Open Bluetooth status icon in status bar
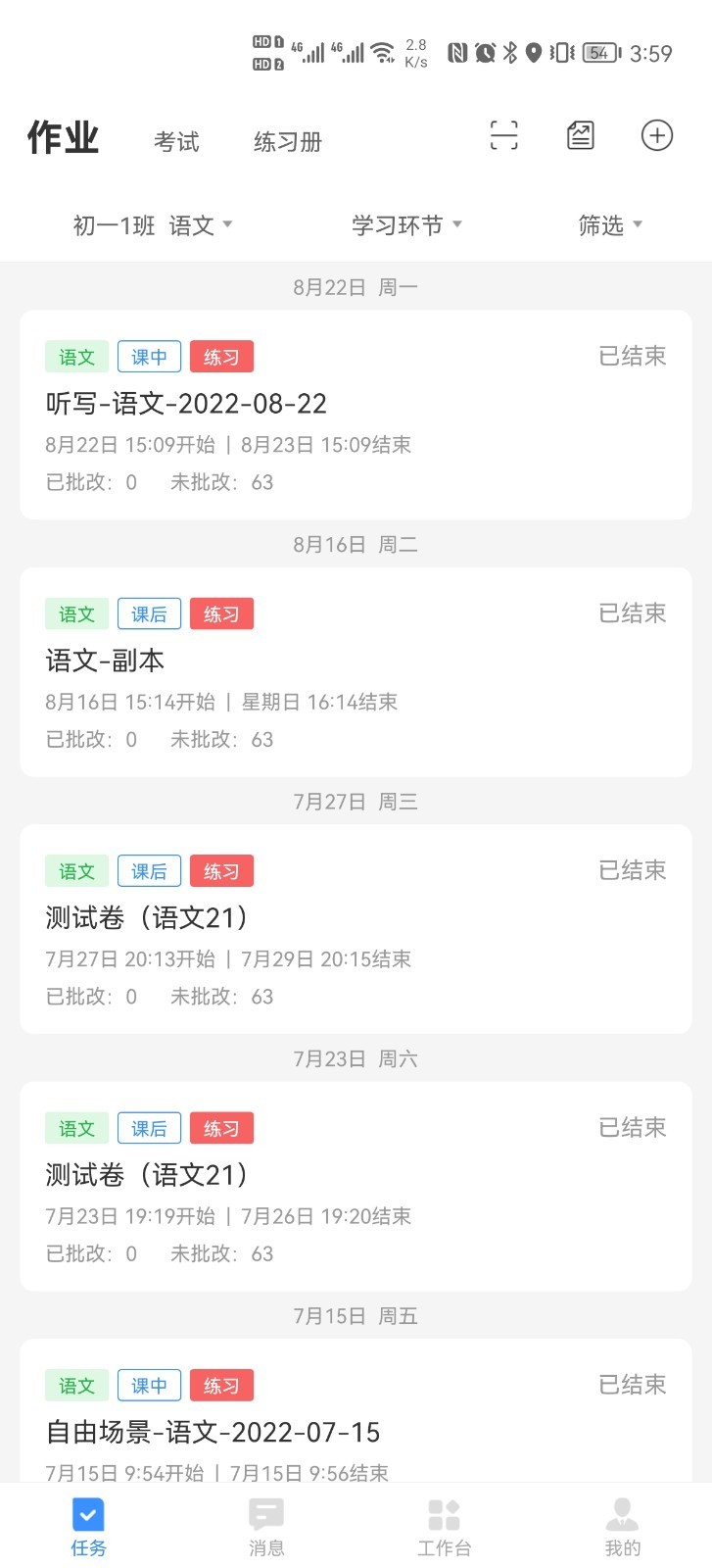The height and width of the screenshot is (1568, 712). click(510, 52)
